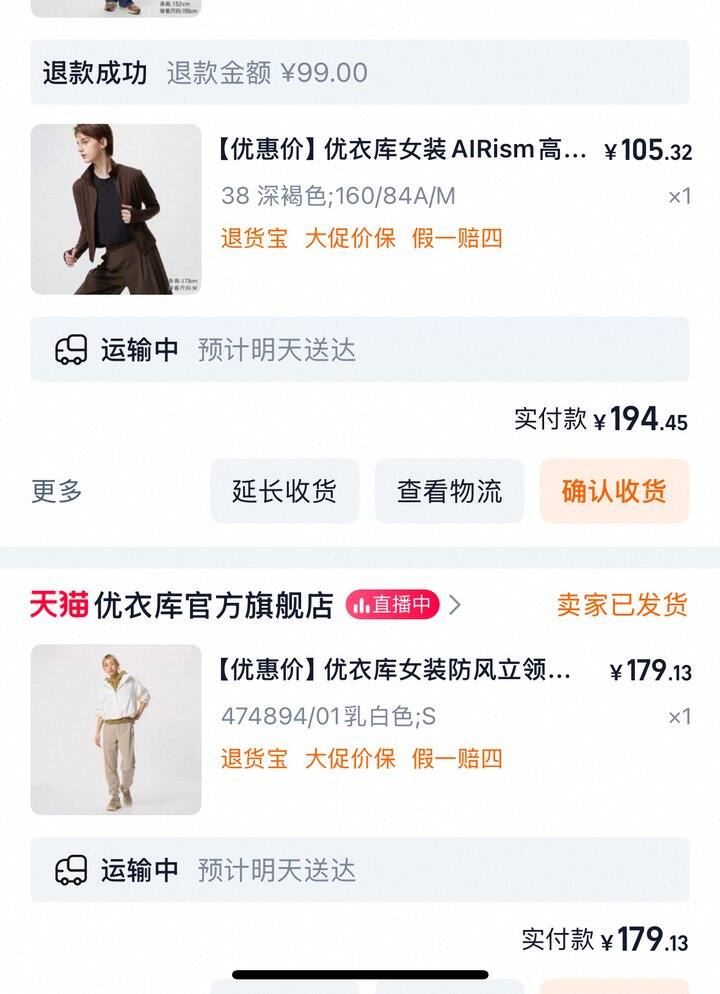Open 优衣库官方旗舰店 store page
720x994 pixels.
coord(213,605)
